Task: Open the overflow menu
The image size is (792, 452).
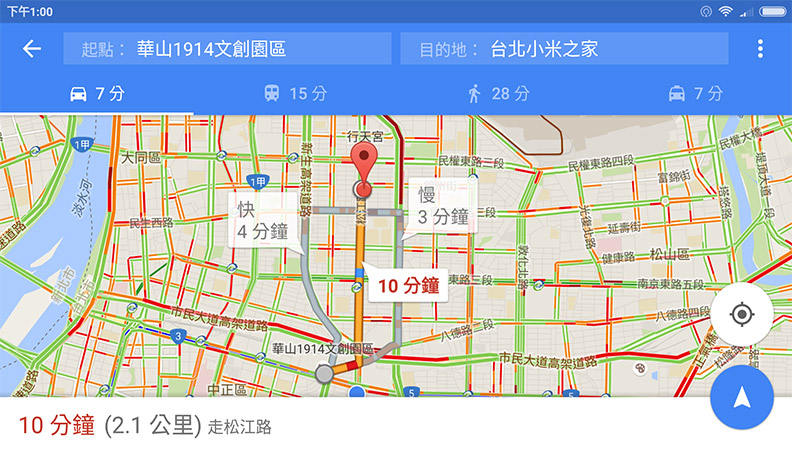Action: [x=760, y=49]
